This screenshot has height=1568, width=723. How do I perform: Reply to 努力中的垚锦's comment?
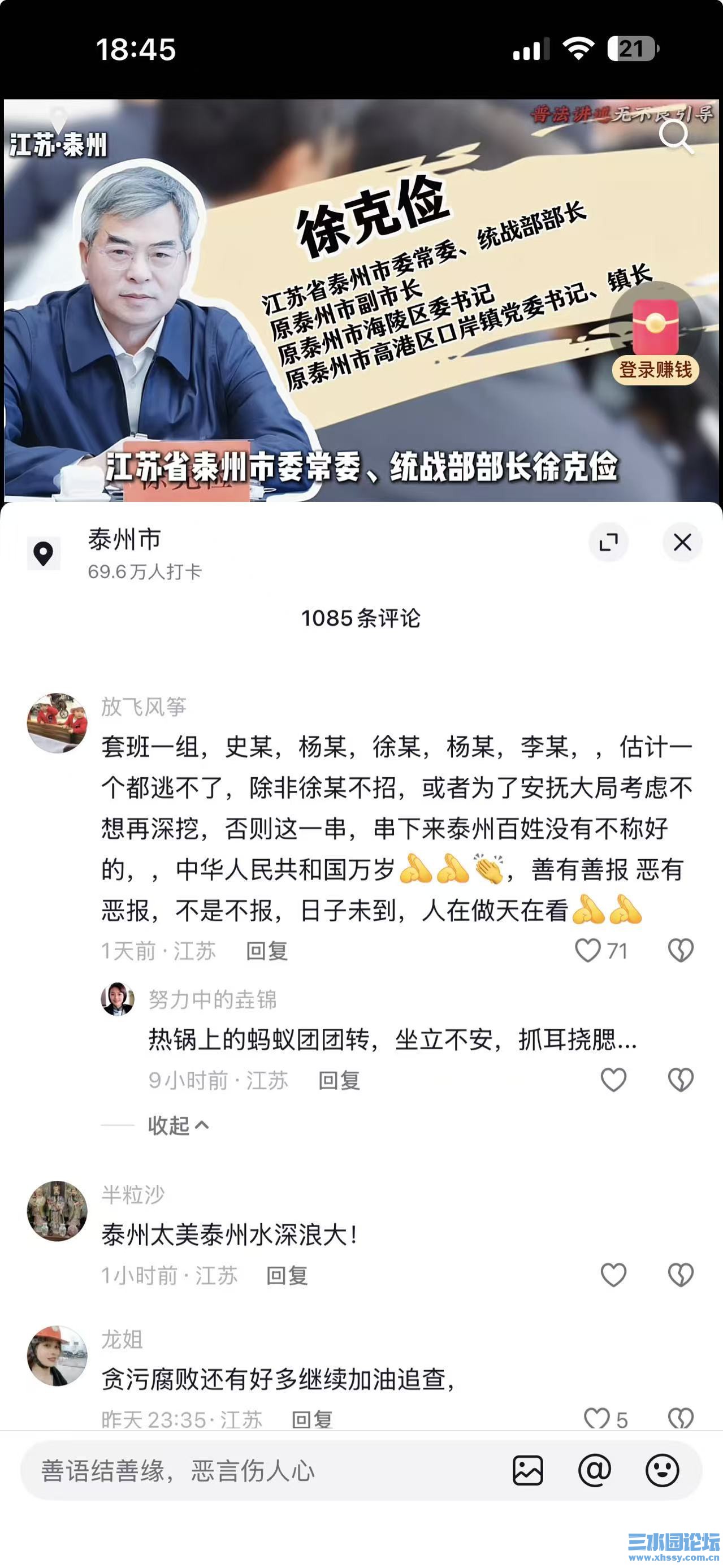(339, 1080)
